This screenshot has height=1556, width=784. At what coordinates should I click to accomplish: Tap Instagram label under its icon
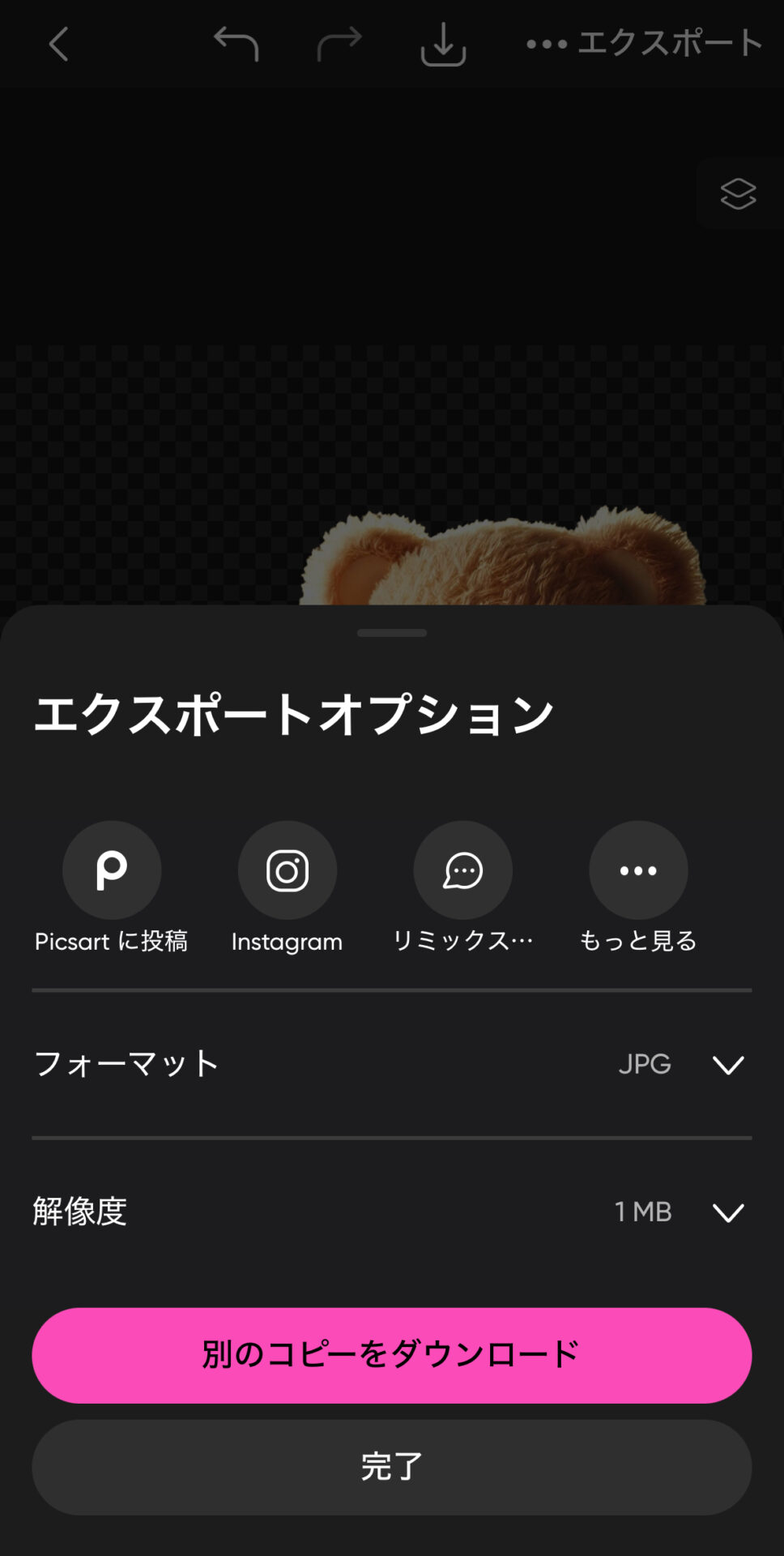(288, 942)
